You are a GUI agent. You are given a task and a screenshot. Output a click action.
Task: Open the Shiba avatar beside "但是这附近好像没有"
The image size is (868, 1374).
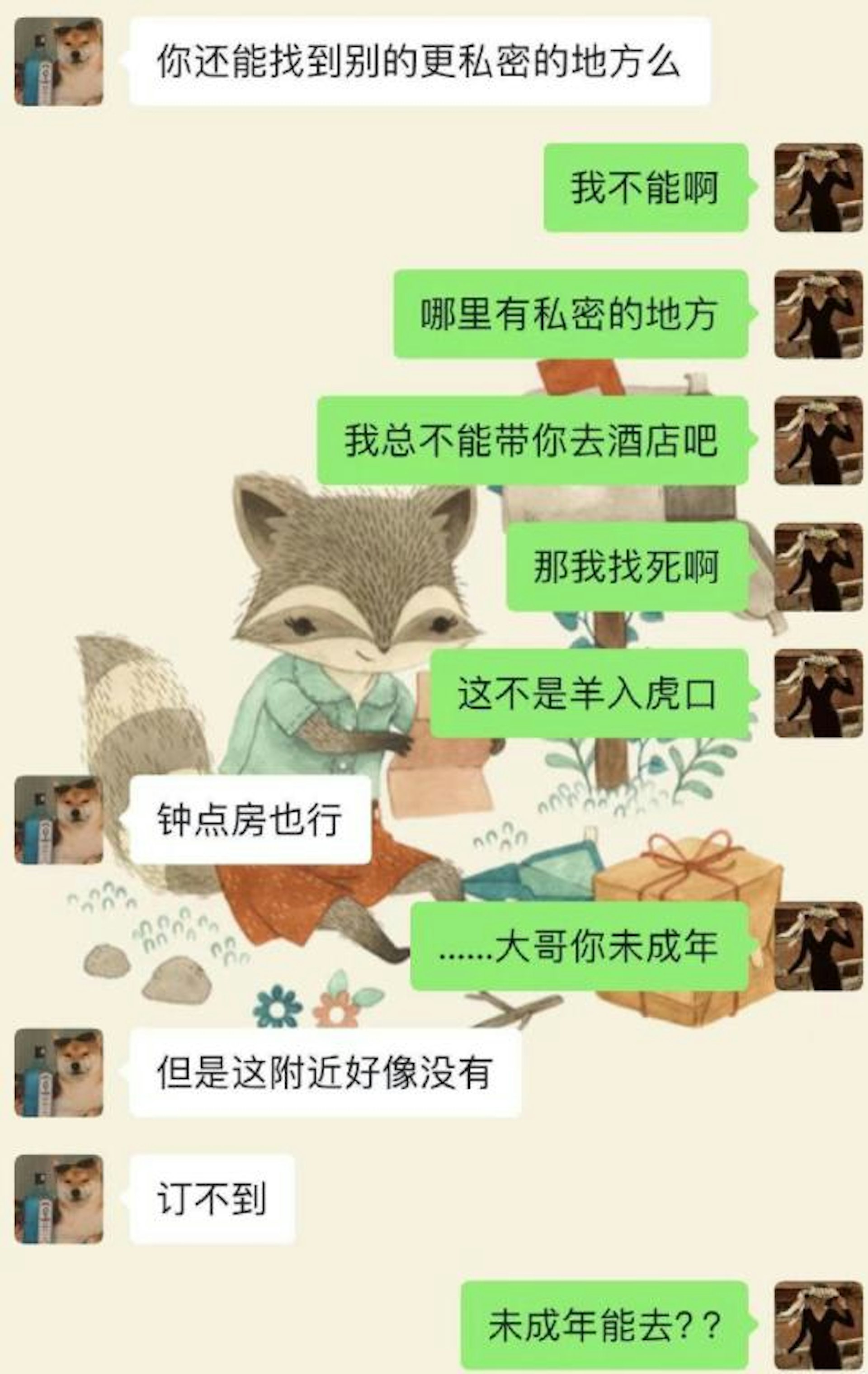[x=59, y=1073]
